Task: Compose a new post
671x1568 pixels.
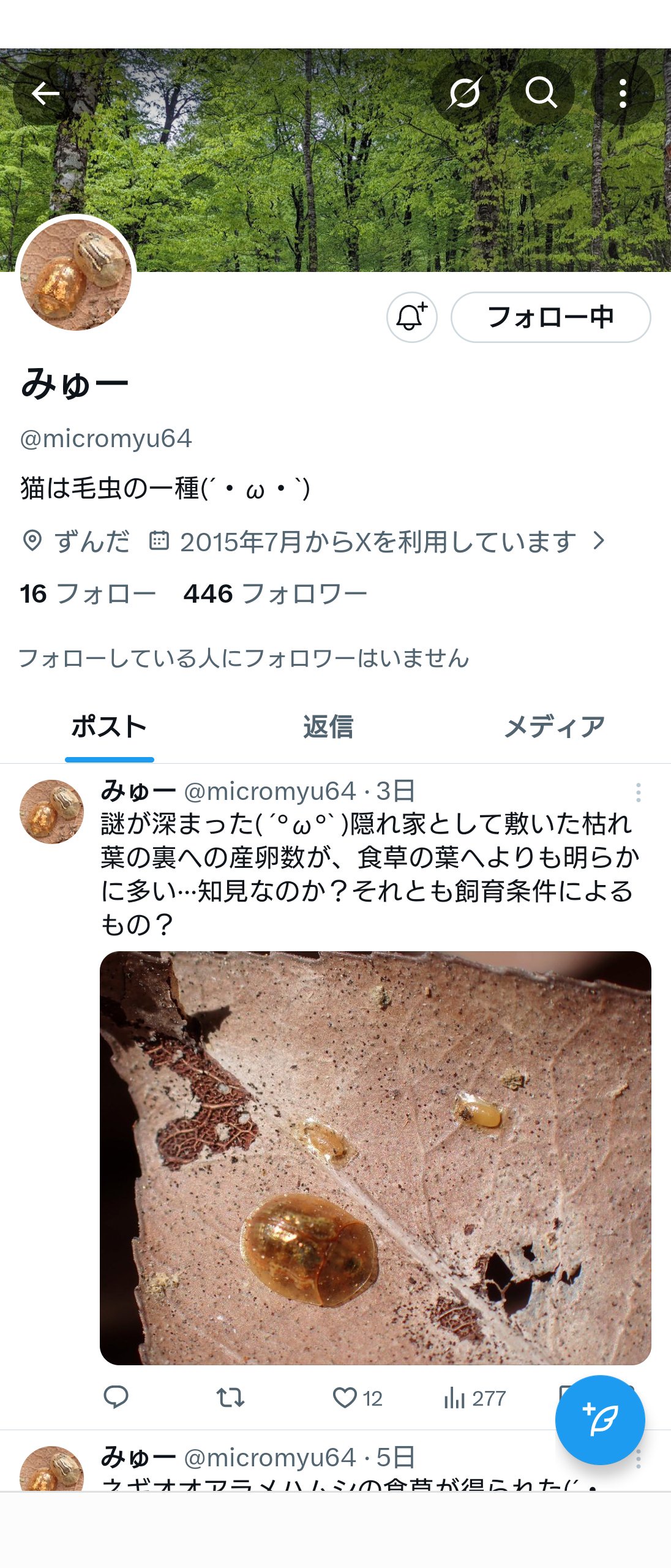Action: point(599,1420)
